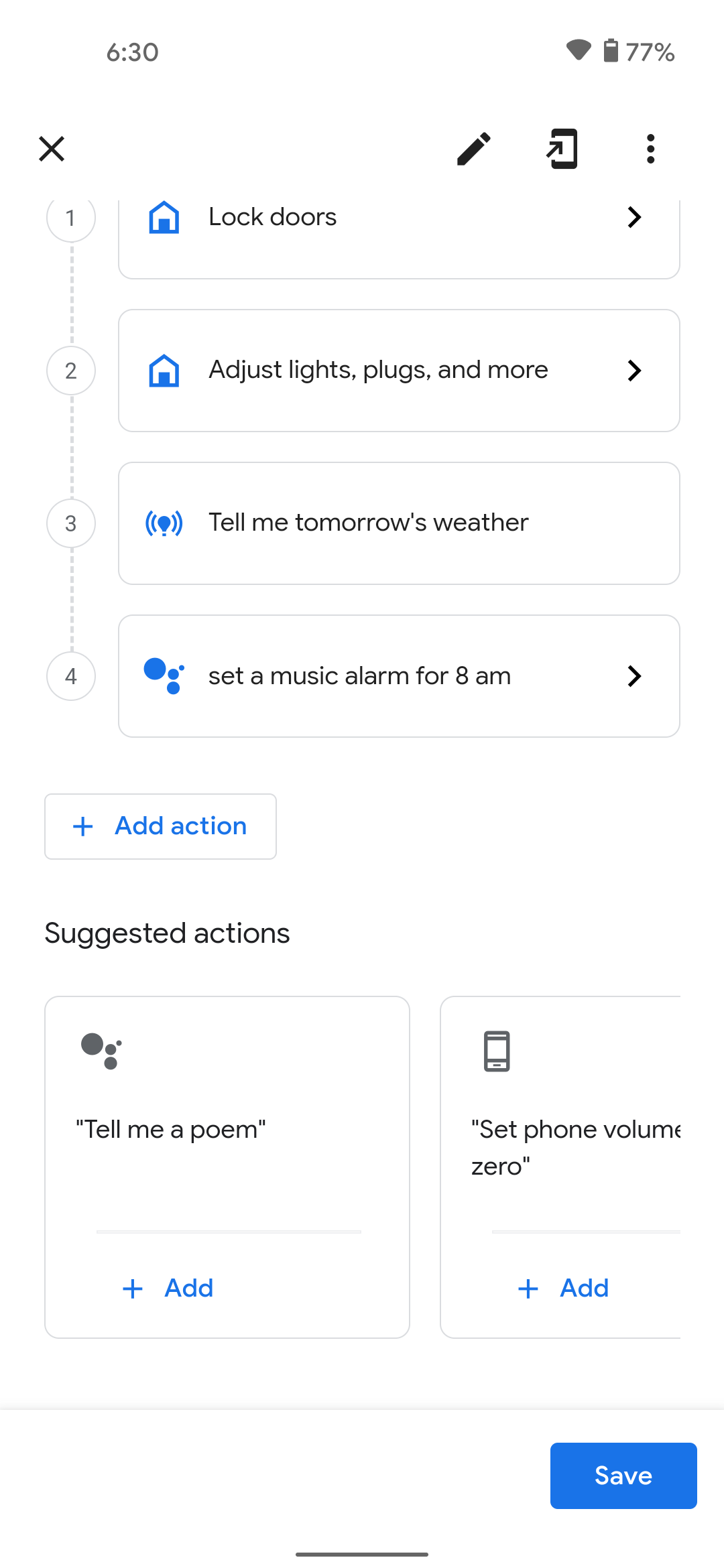The image size is (724, 1568).
Task: Click step number 3 circle
Action: (x=70, y=523)
